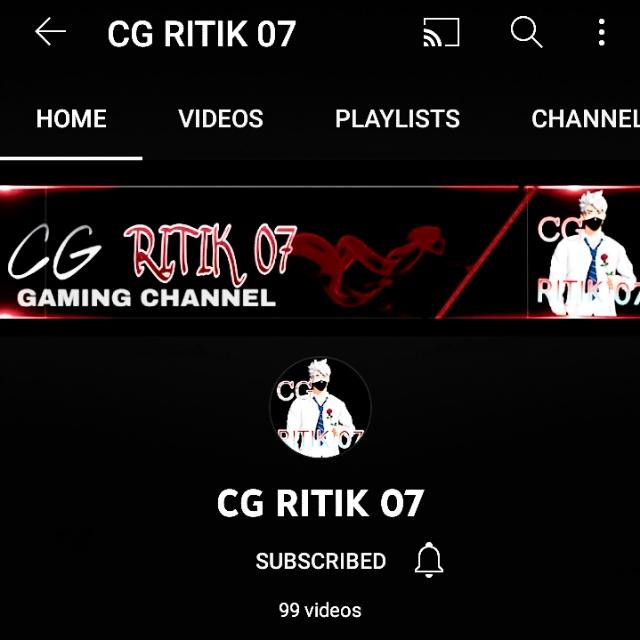The height and width of the screenshot is (640, 640).
Task: Switch to the Videos tab
Action: pyautogui.click(x=220, y=119)
